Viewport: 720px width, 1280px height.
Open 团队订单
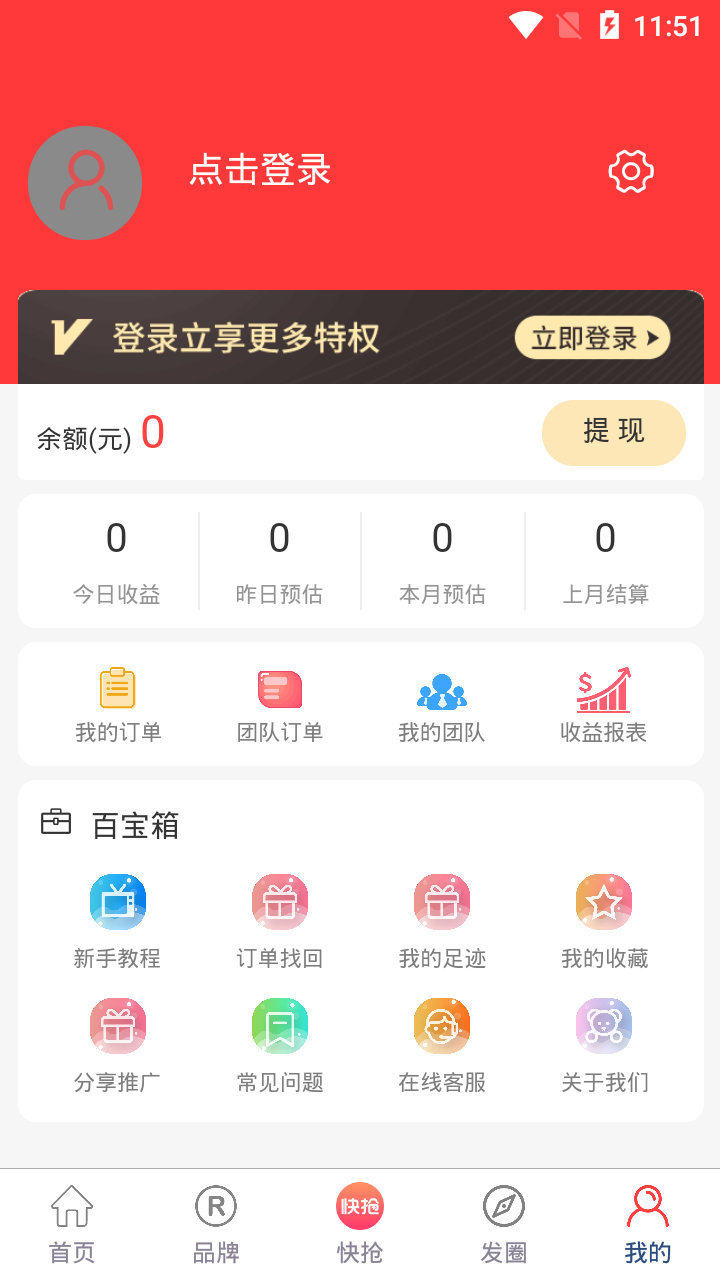[280, 705]
